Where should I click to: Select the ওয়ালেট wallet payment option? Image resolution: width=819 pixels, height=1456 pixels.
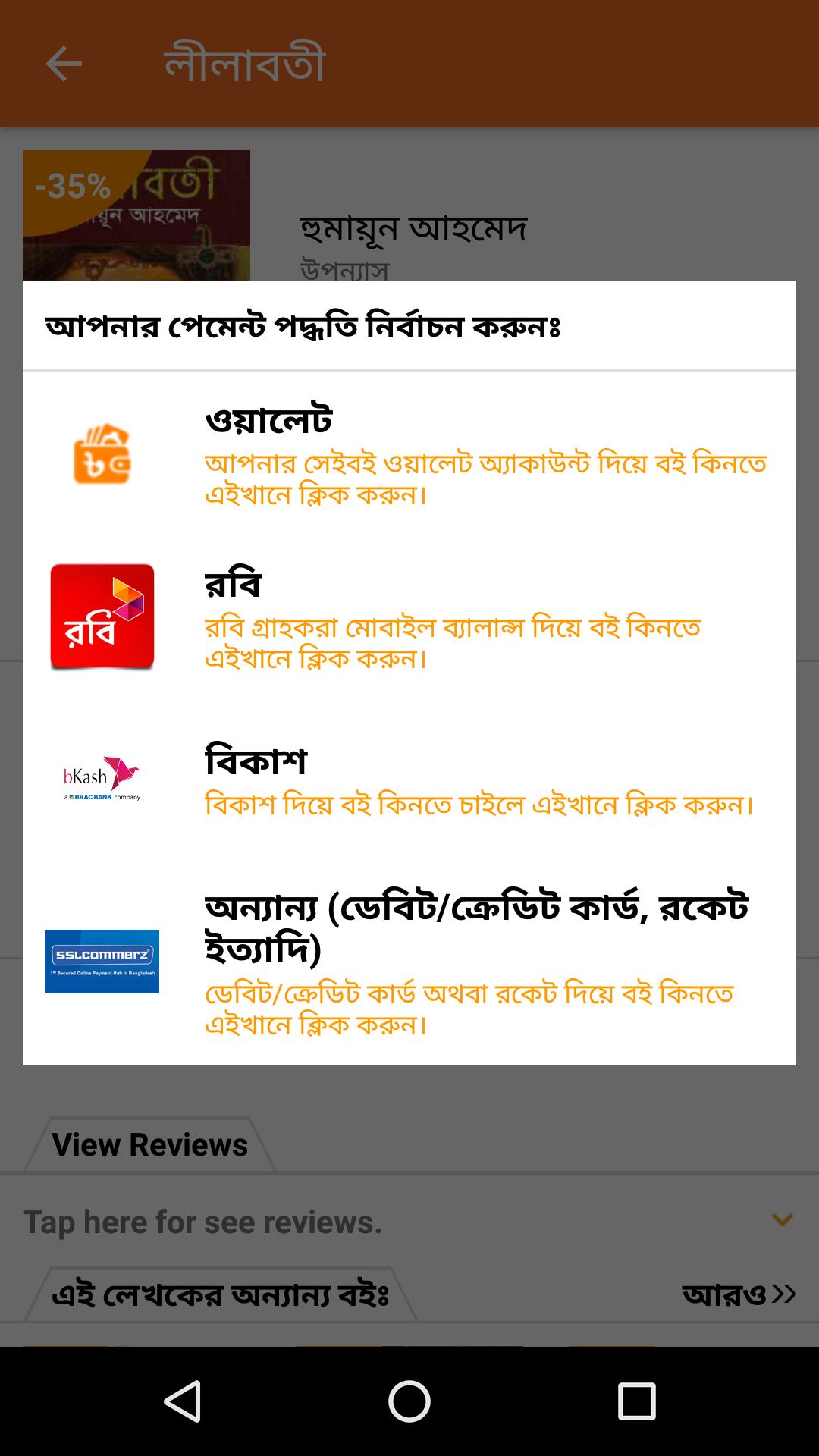[x=409, y=454]
